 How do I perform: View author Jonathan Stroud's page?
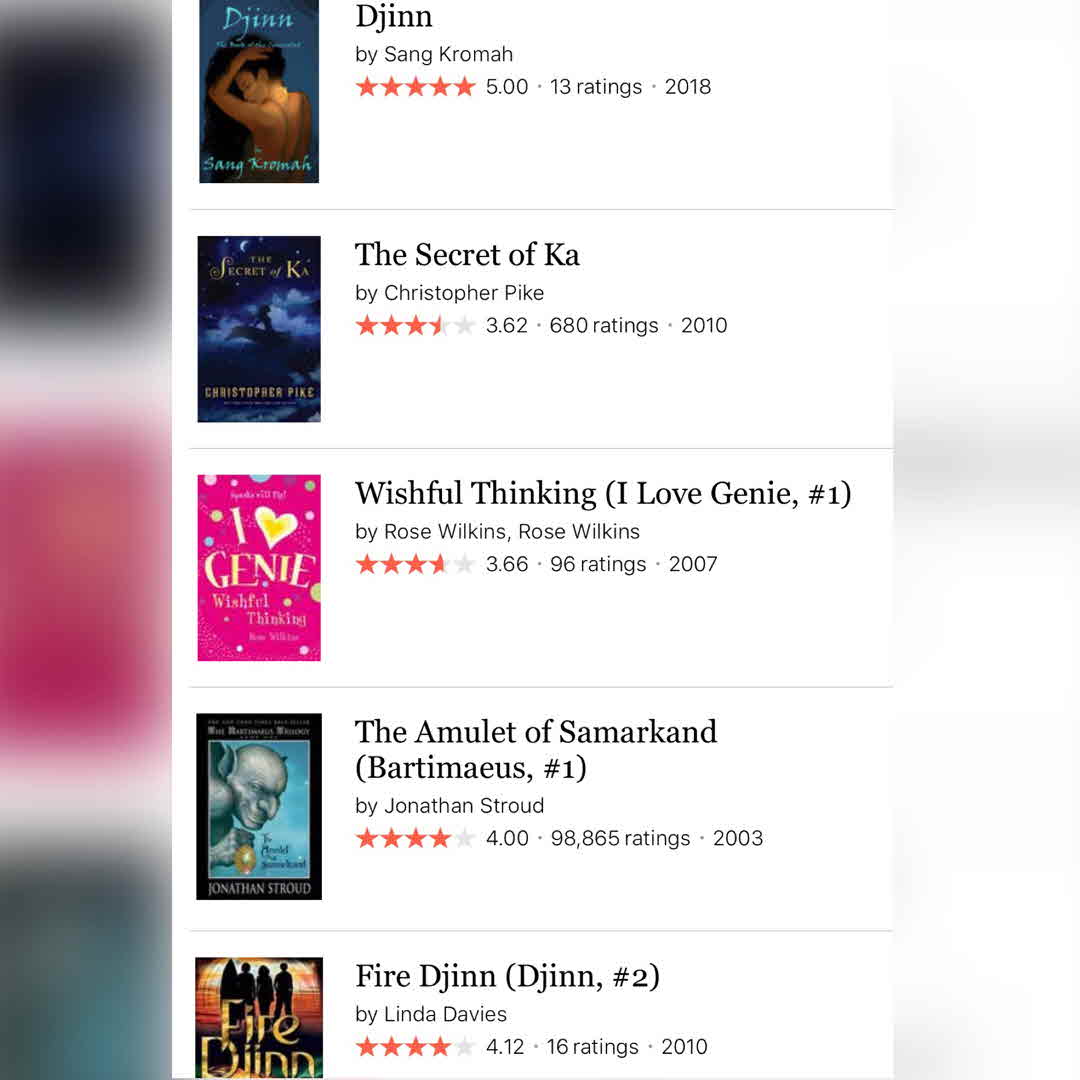coord(464,805)
